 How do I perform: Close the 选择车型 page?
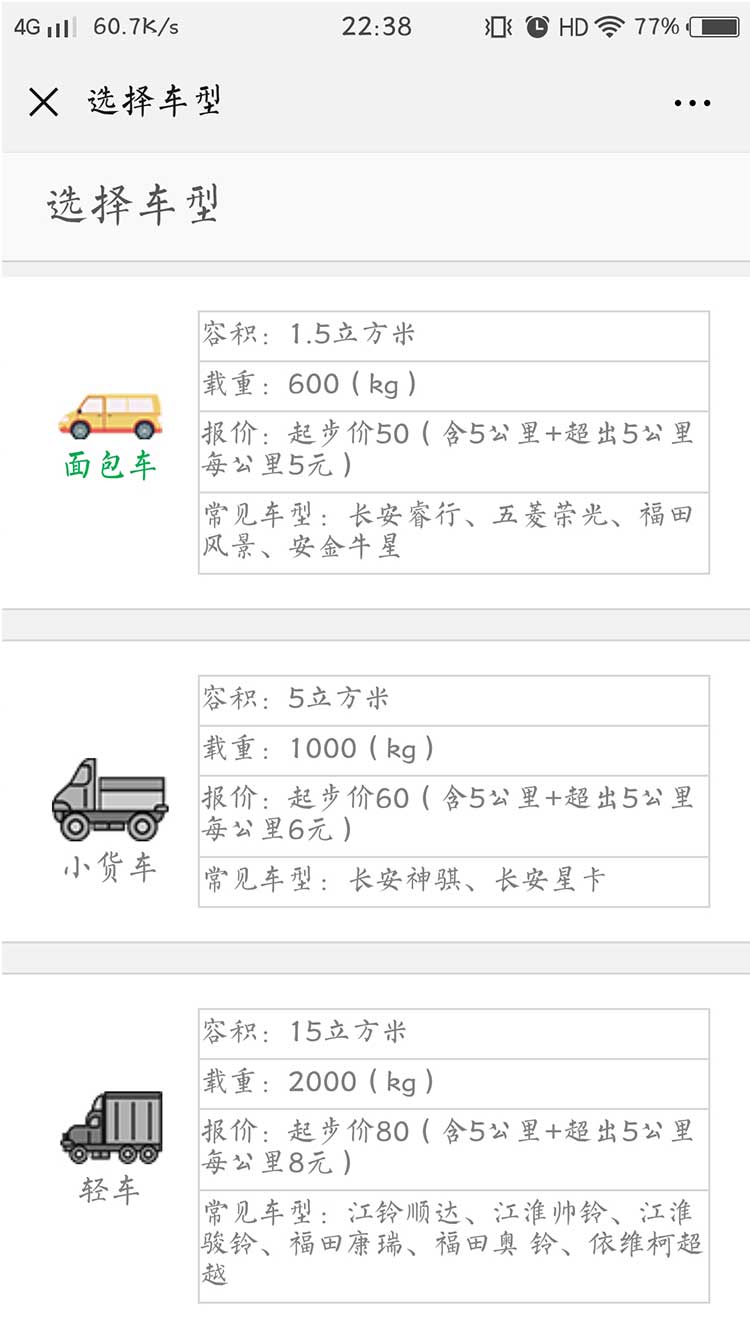(44, 102)
